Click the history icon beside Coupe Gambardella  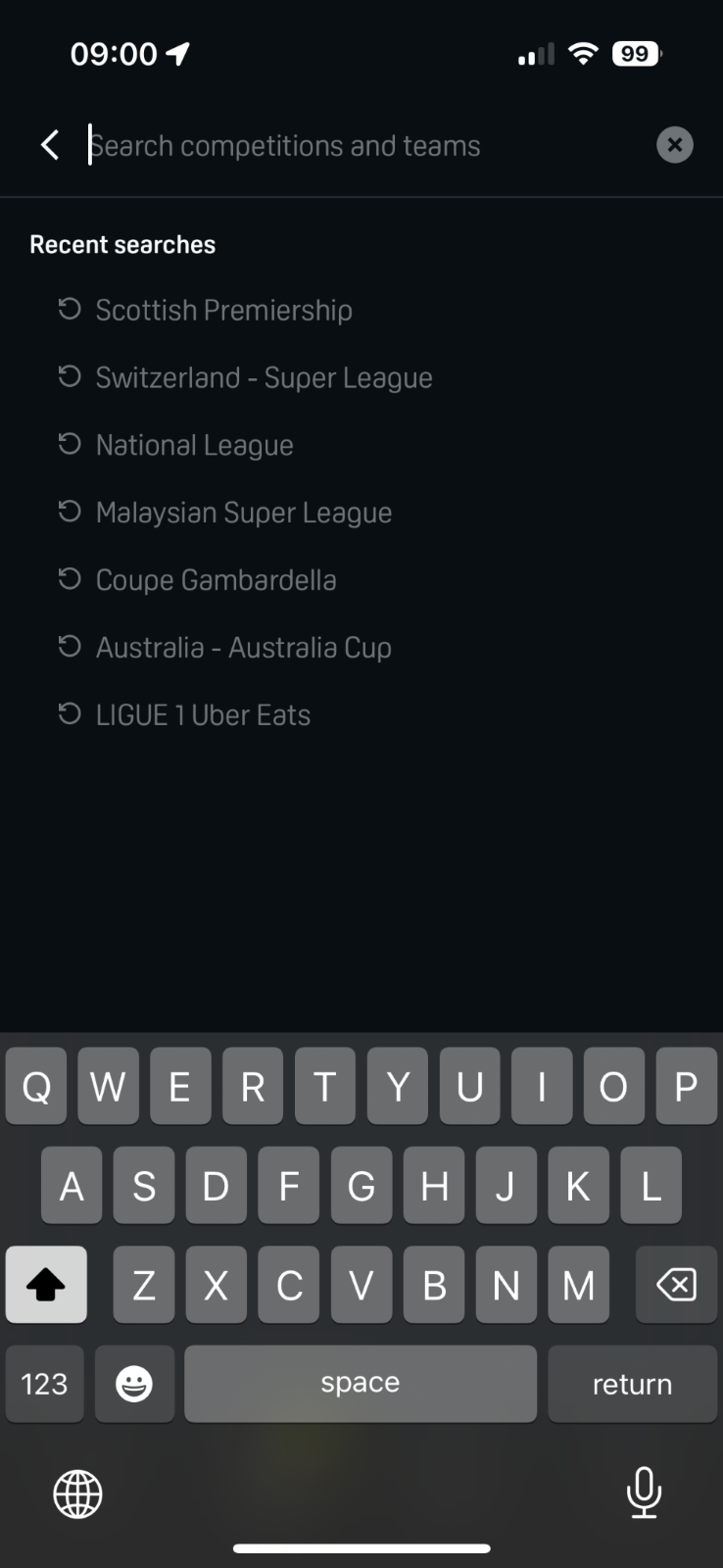(x=68, y=579)
